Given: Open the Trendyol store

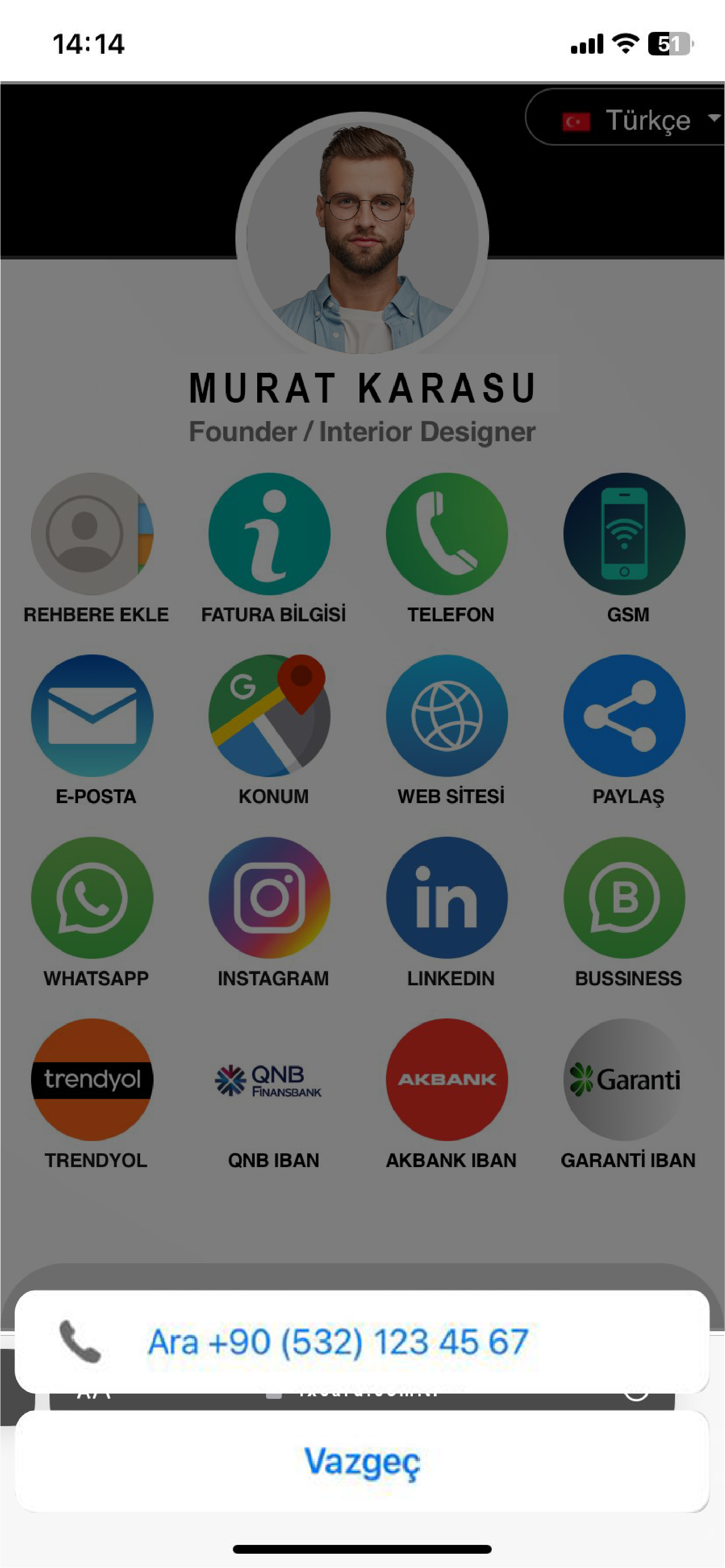Looking at the screenshot, I should 92,1079.
